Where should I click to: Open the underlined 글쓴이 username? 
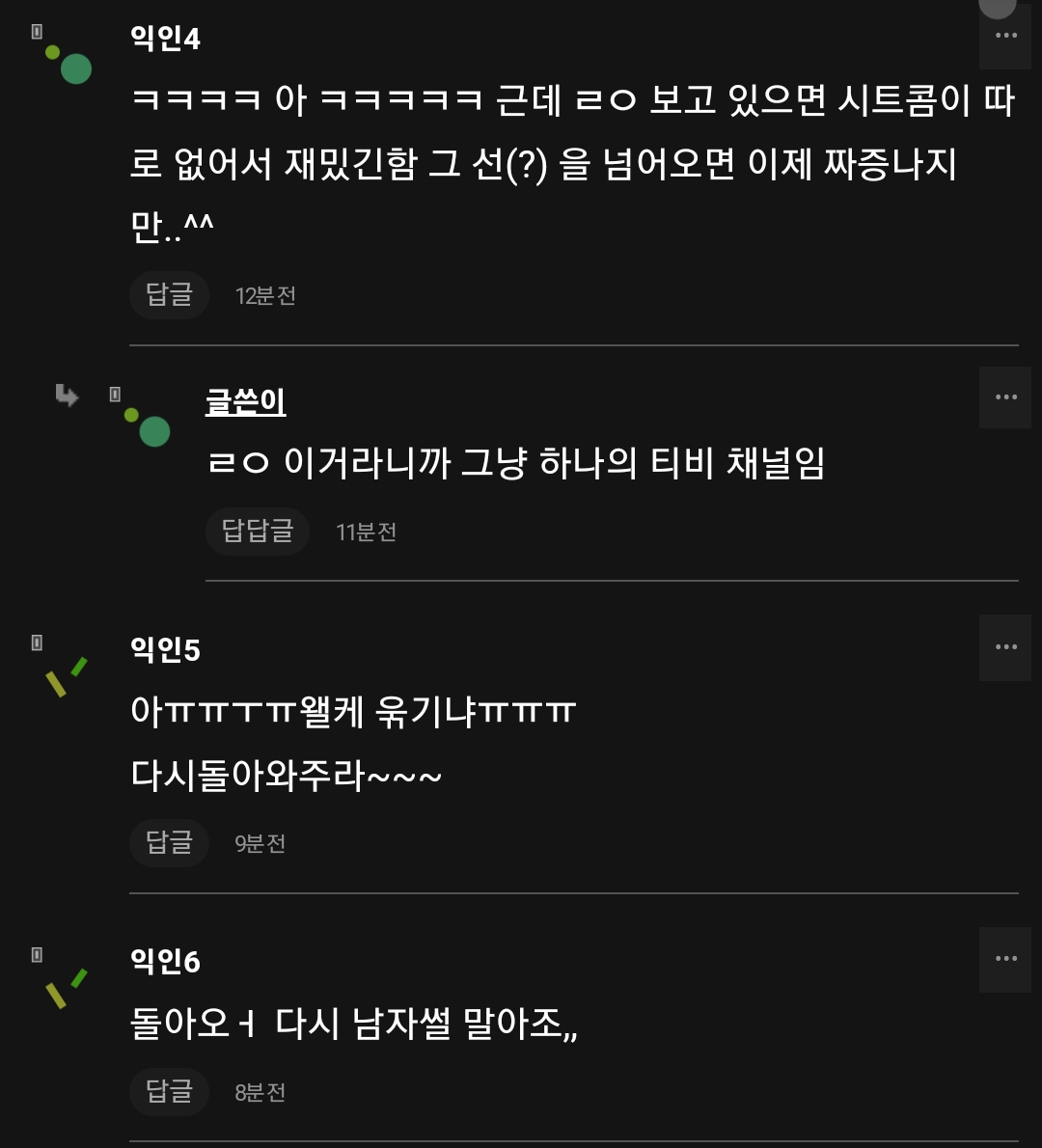[245, 401]
